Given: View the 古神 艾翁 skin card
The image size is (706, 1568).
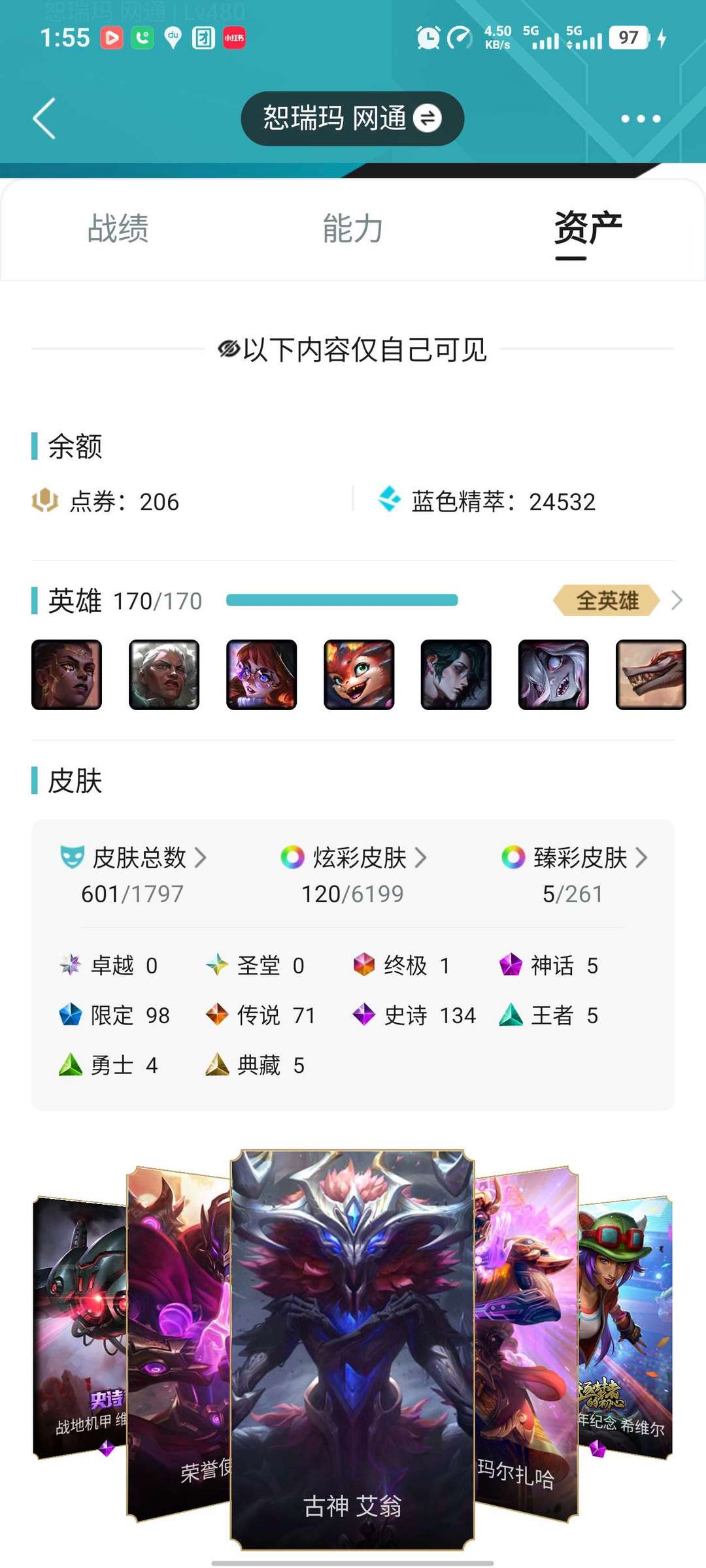Looking at the screenshot, I should point(352,1346).
